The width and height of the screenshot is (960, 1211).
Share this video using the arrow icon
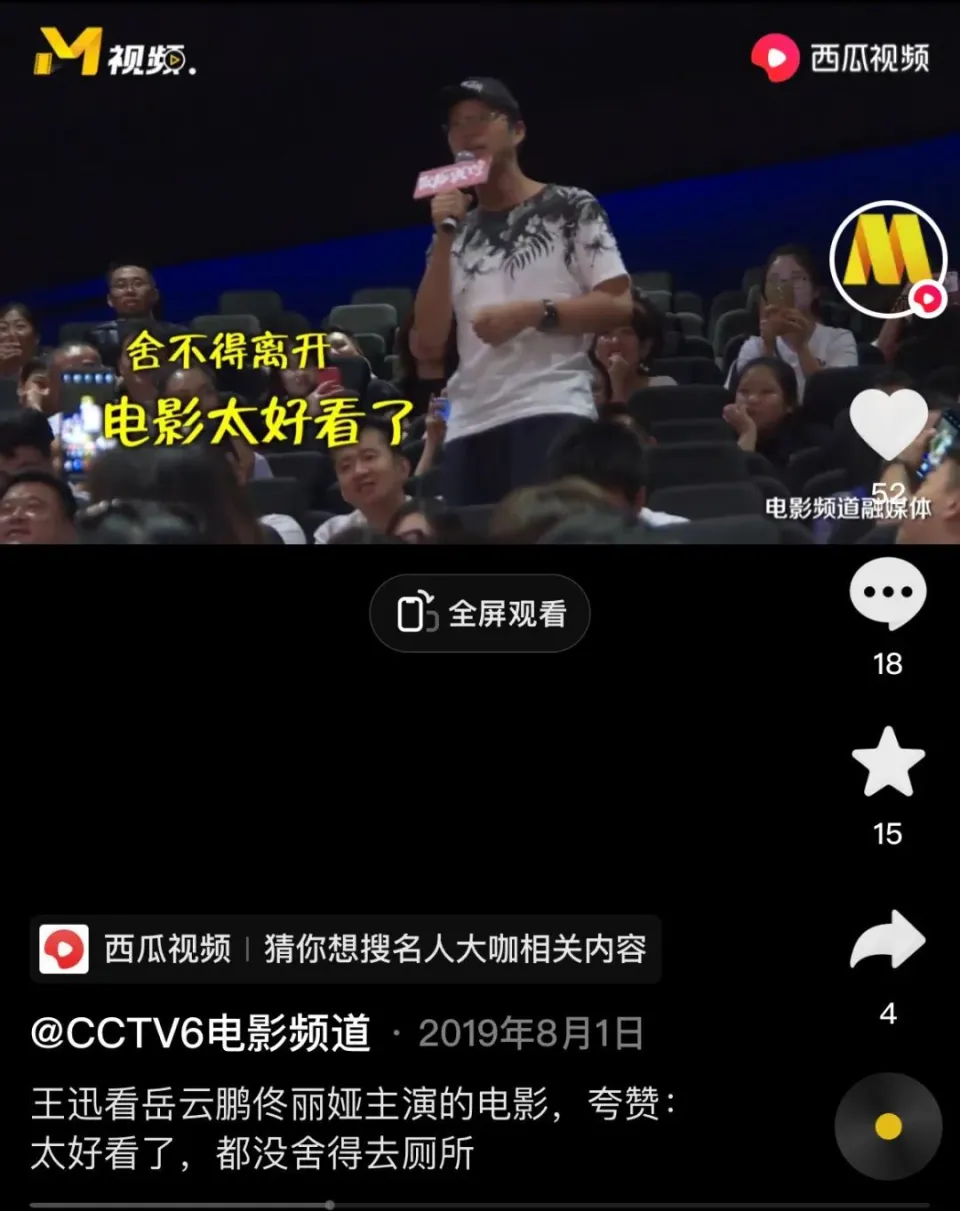[887, 940]
